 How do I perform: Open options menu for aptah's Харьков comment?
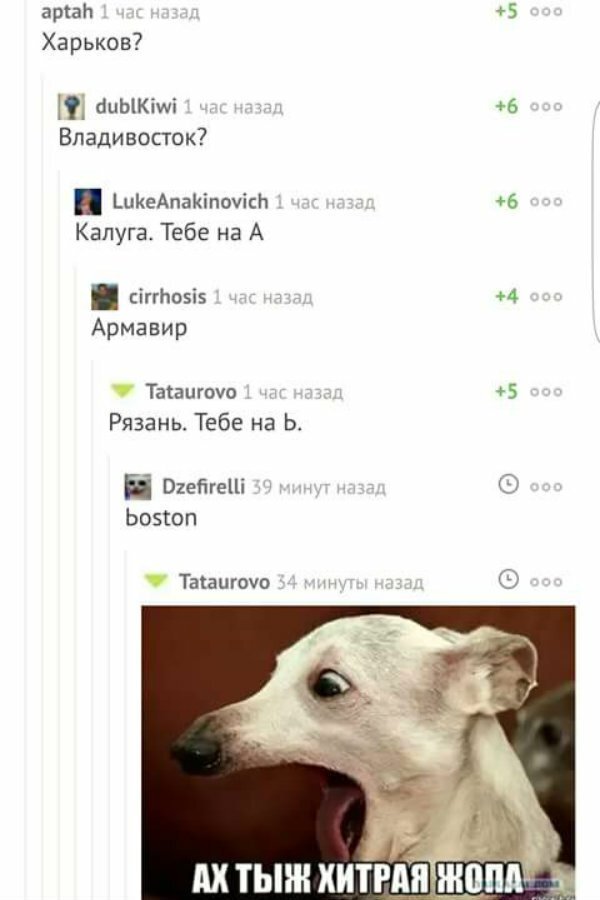click(x=546, y=12)
